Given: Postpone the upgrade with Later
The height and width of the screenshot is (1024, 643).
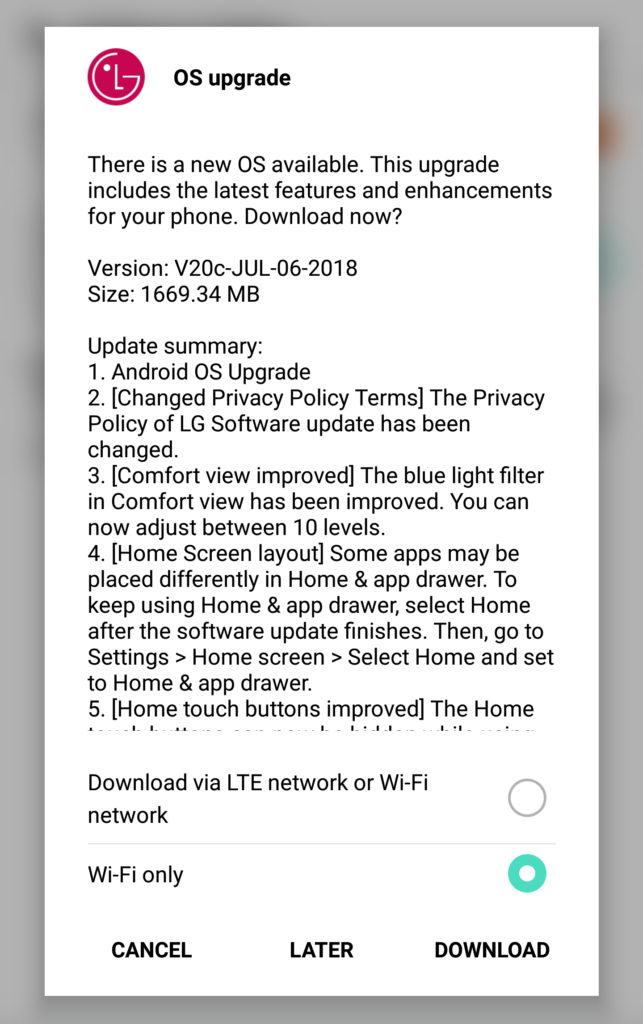Looking at the screenshot, I should coord(321,950).
